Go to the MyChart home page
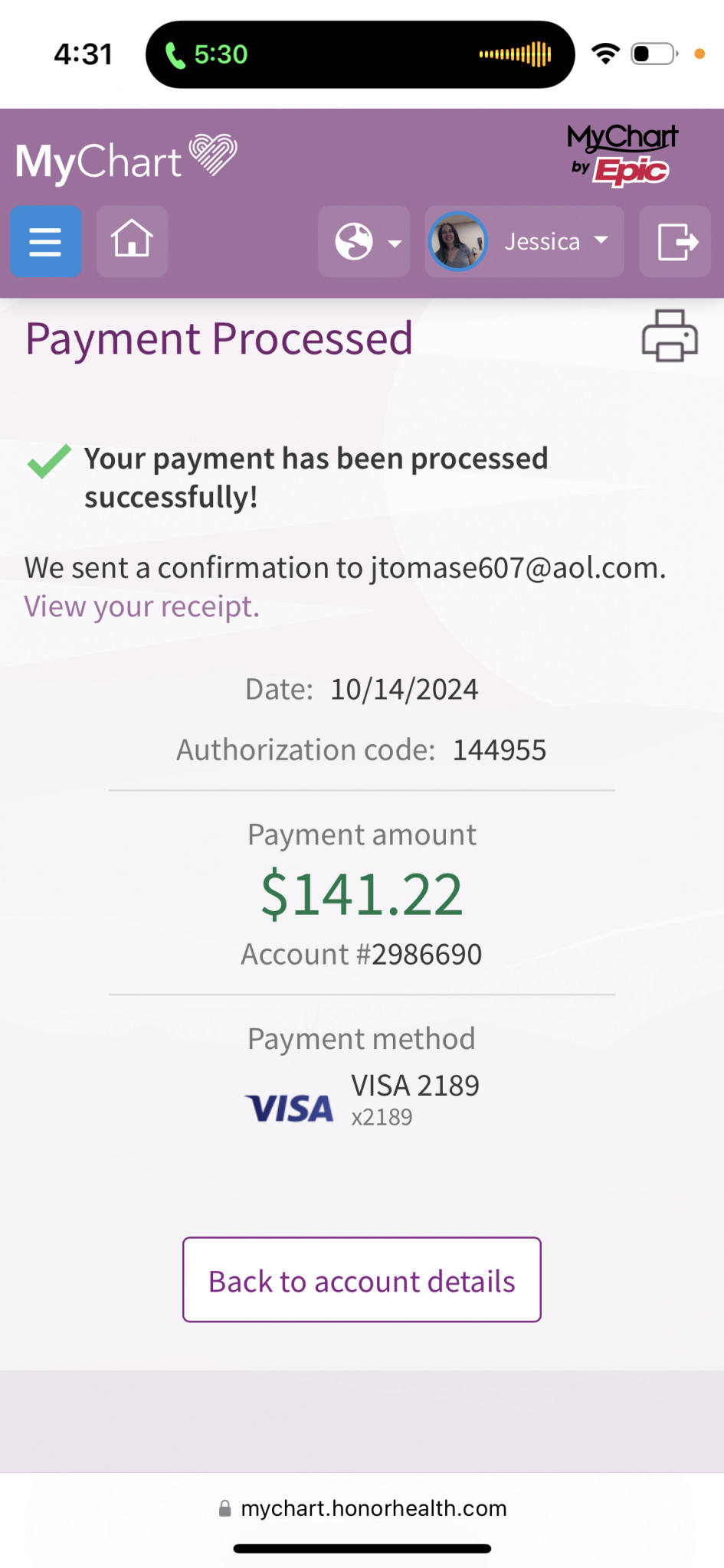Viewport: 724px width, 1568px height. click(x=132, y=241)
